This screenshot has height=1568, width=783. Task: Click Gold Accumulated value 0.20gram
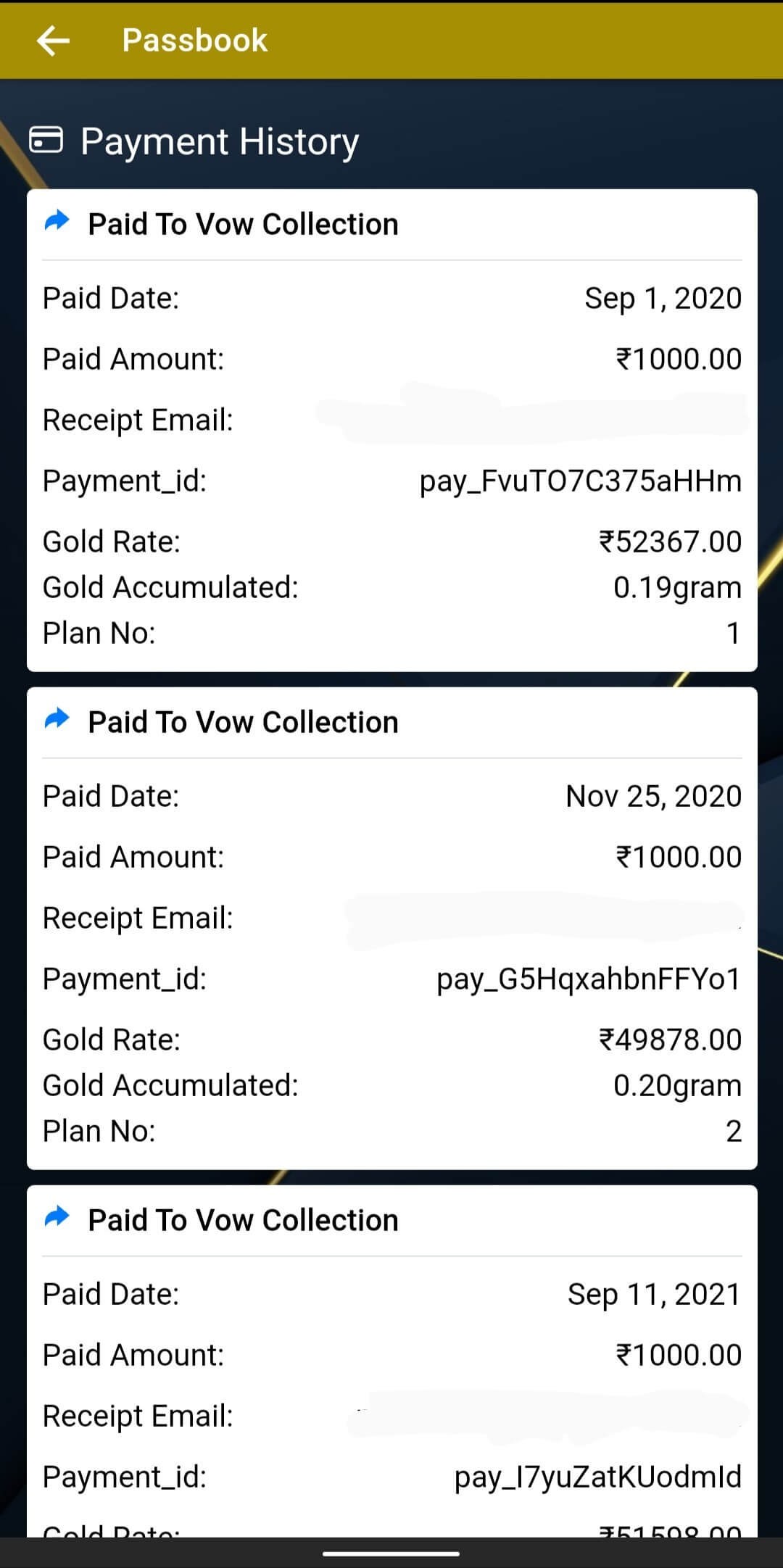(676, 1084)
